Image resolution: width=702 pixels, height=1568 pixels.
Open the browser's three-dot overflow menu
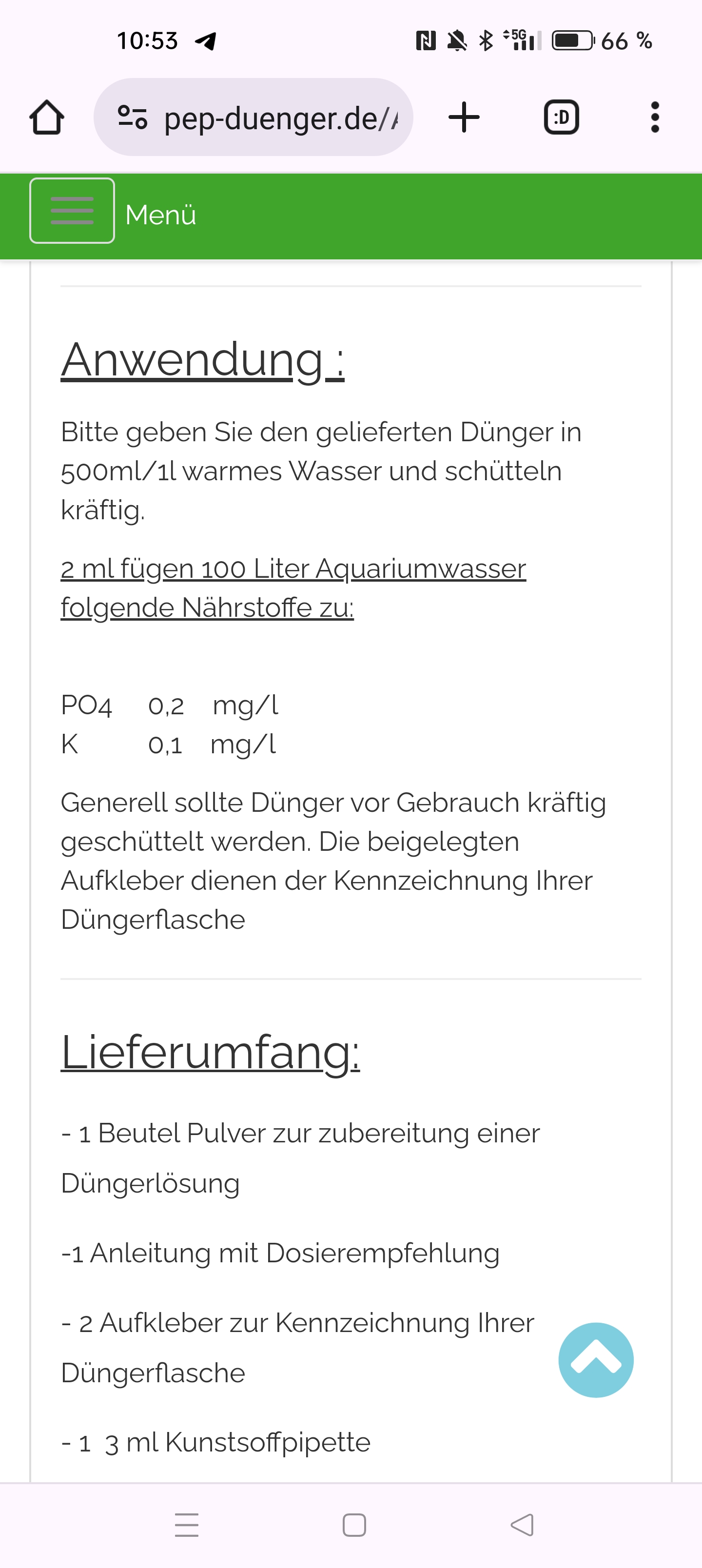(x=655, y=117)
